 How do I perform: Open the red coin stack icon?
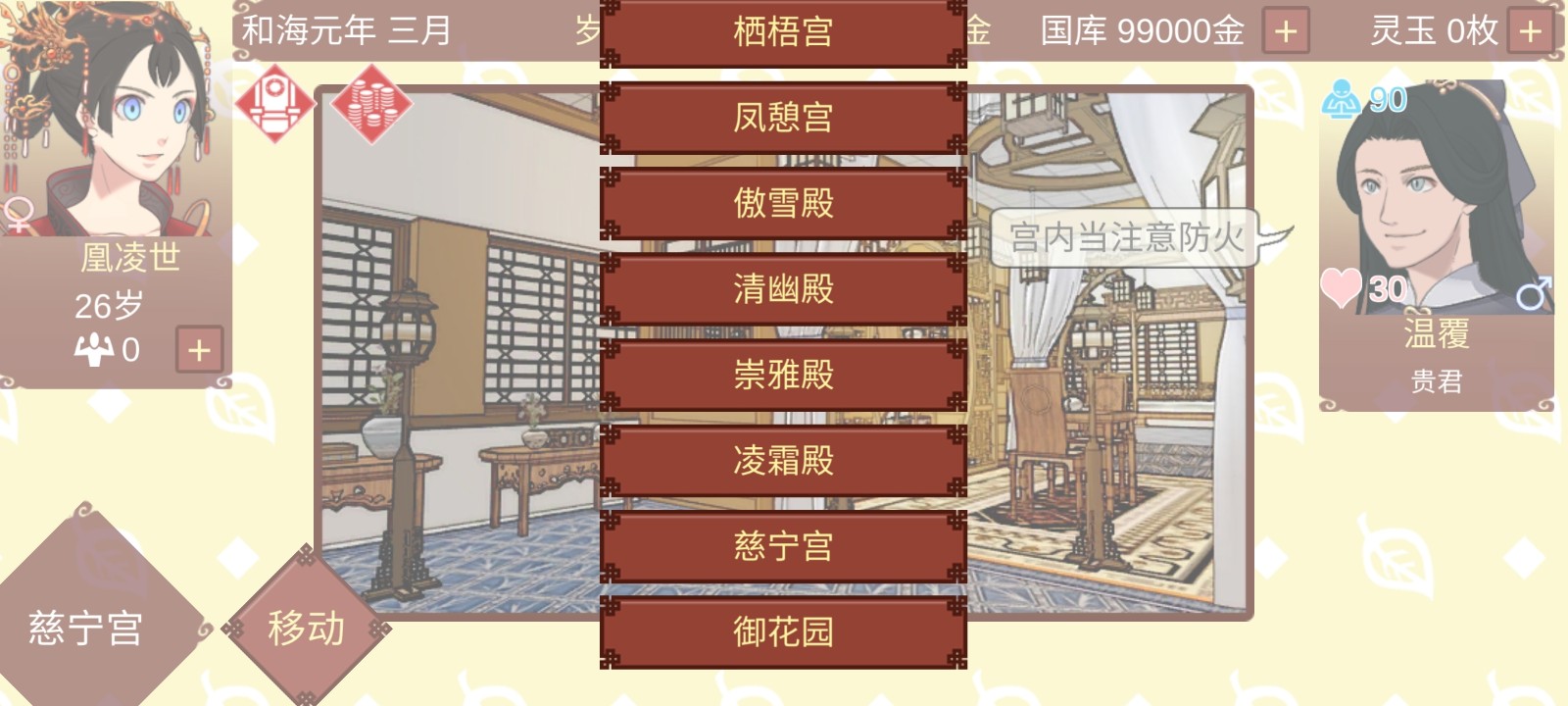click(370, 102)
